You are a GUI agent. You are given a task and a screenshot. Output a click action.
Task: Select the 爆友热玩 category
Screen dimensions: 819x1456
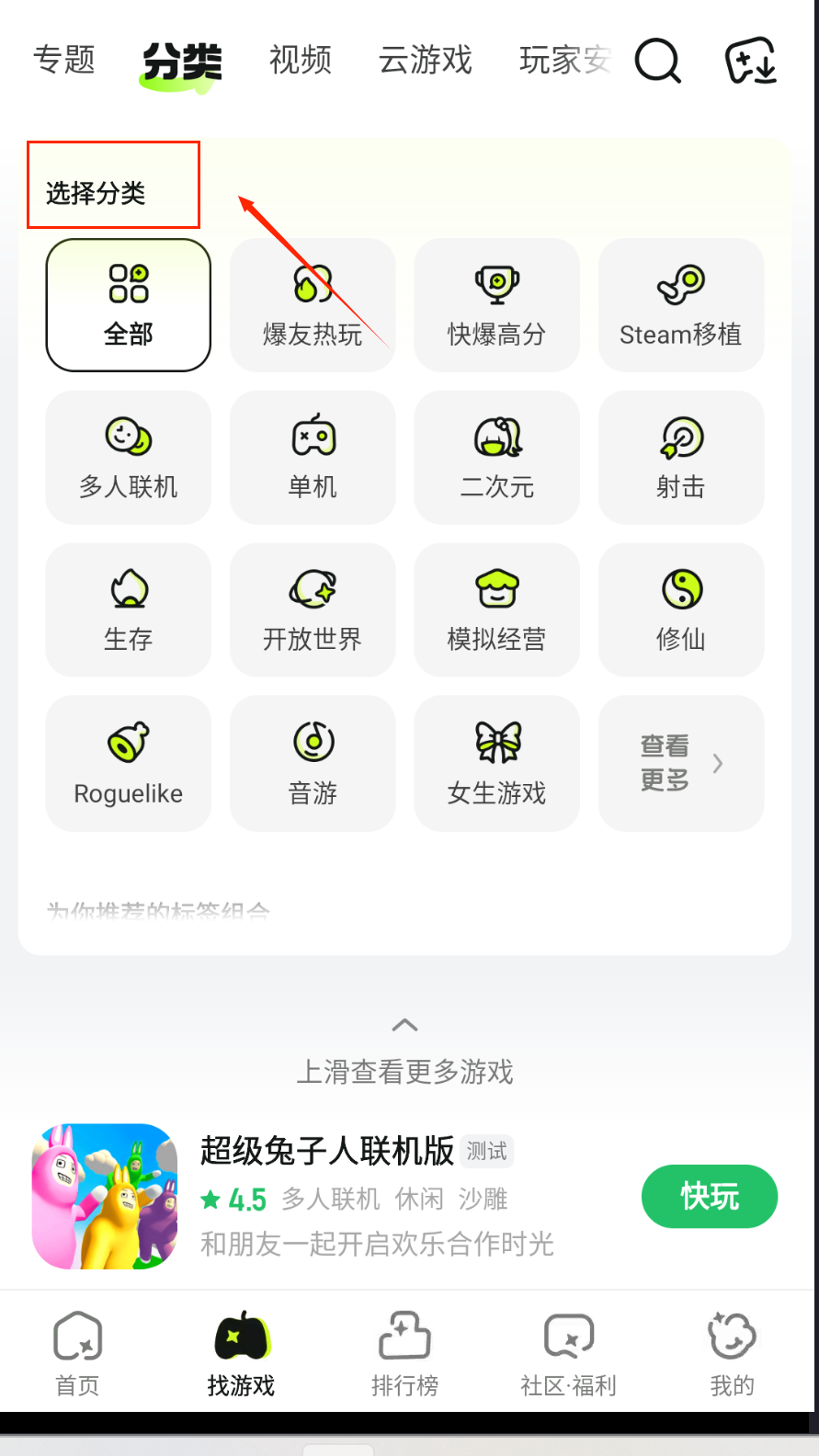click(313, 305)
